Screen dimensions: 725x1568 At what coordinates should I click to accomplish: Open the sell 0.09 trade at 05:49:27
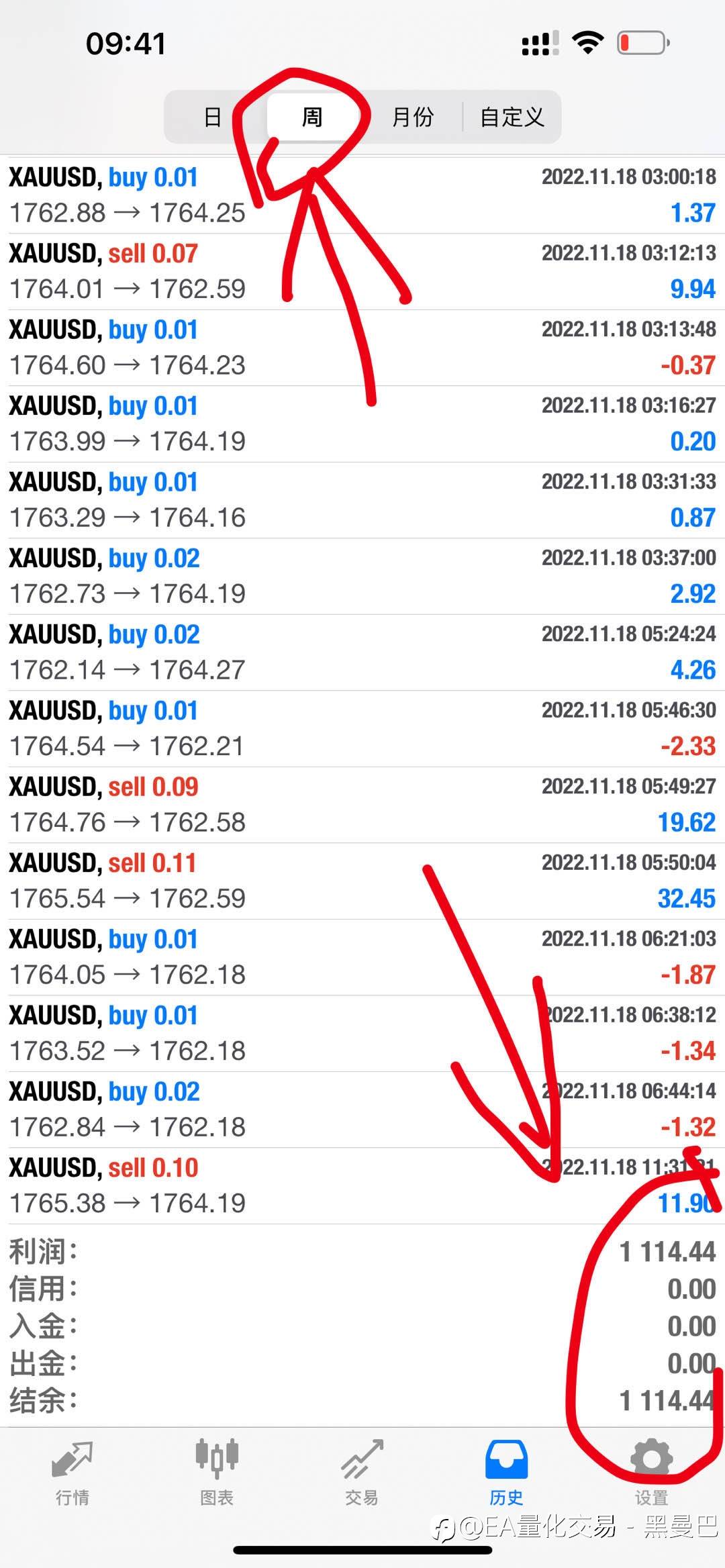pyautogui.click(x=362, y=804)
